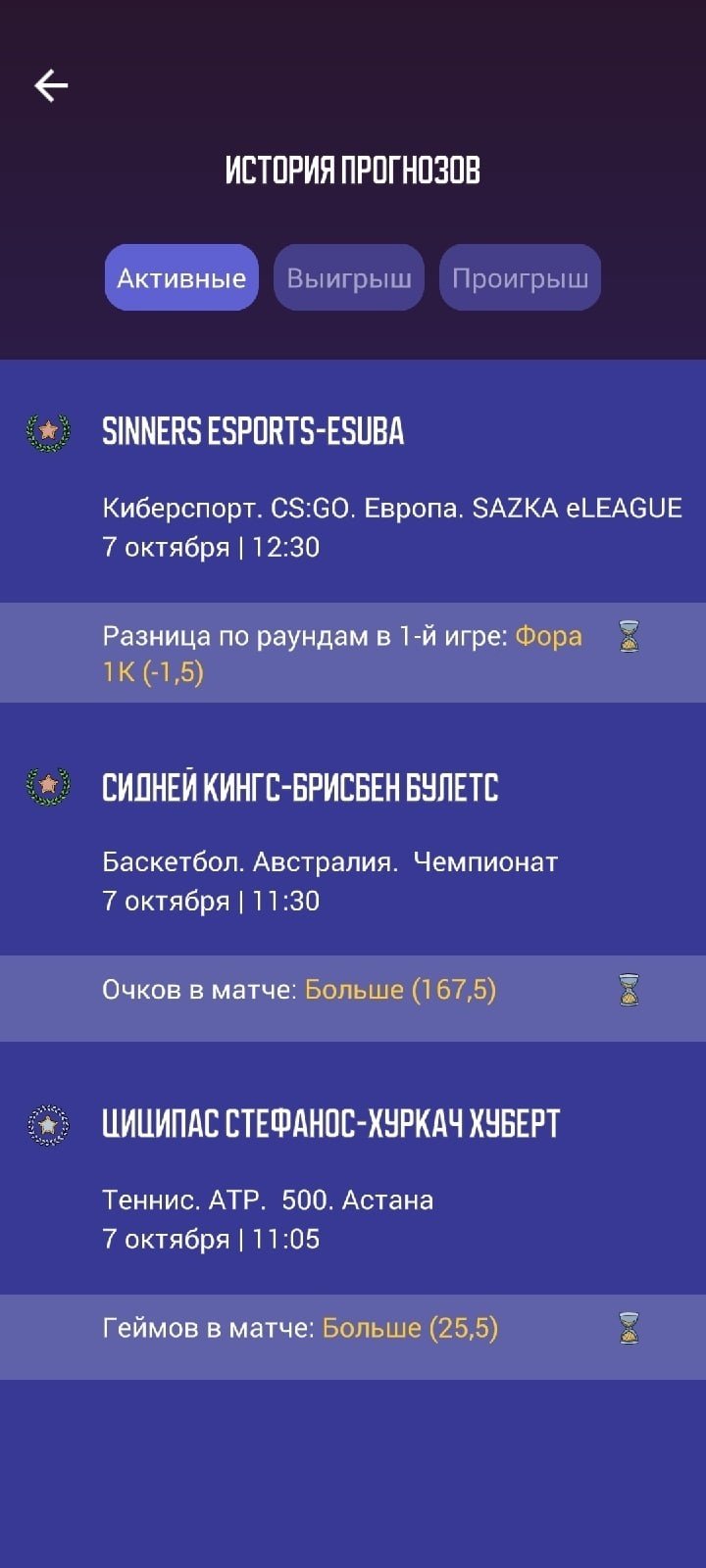
Task: Open the Sinners Esports-eSuba prediction
Action: point(253,432)
